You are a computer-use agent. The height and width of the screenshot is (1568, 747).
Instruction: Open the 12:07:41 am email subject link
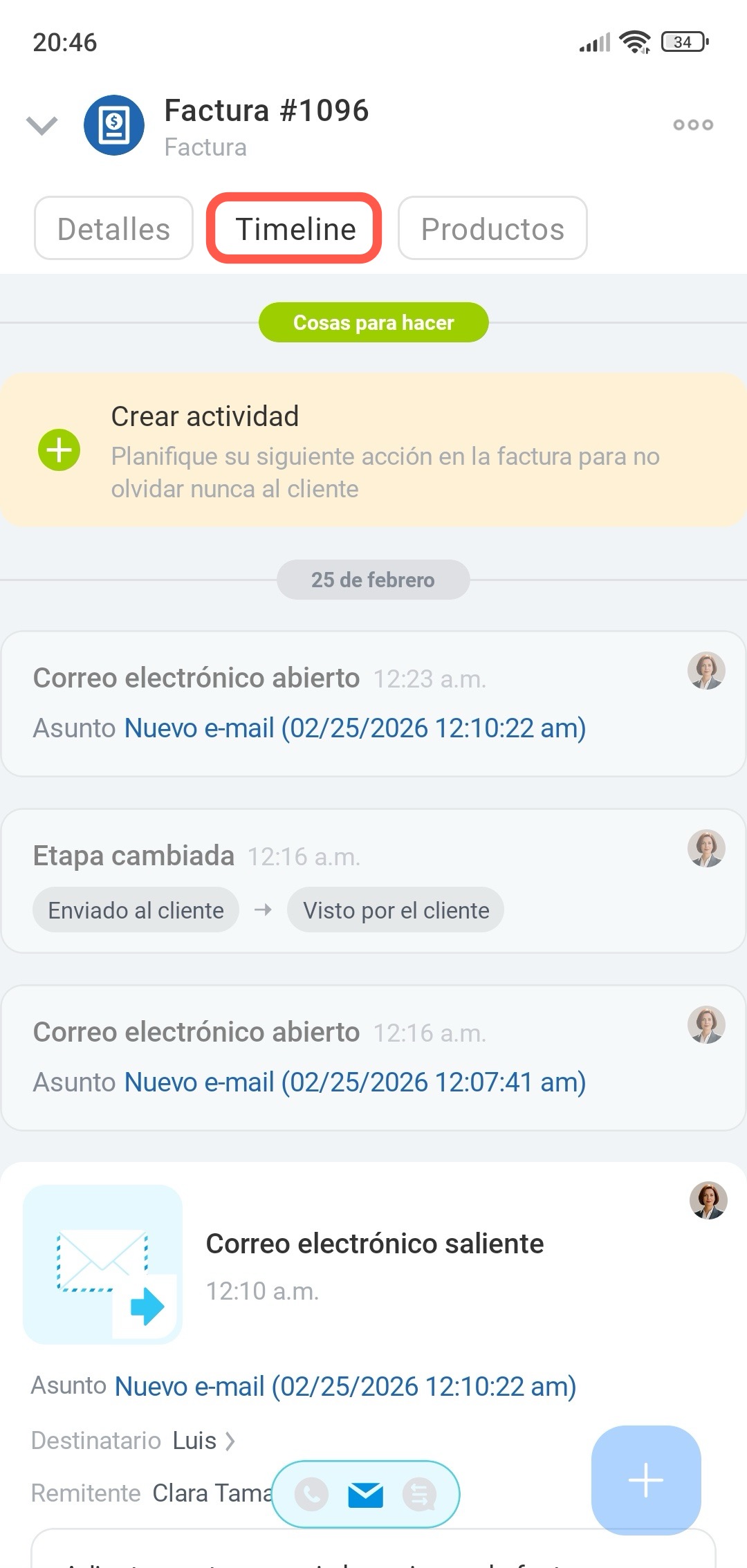click(x=355, y=1082)
